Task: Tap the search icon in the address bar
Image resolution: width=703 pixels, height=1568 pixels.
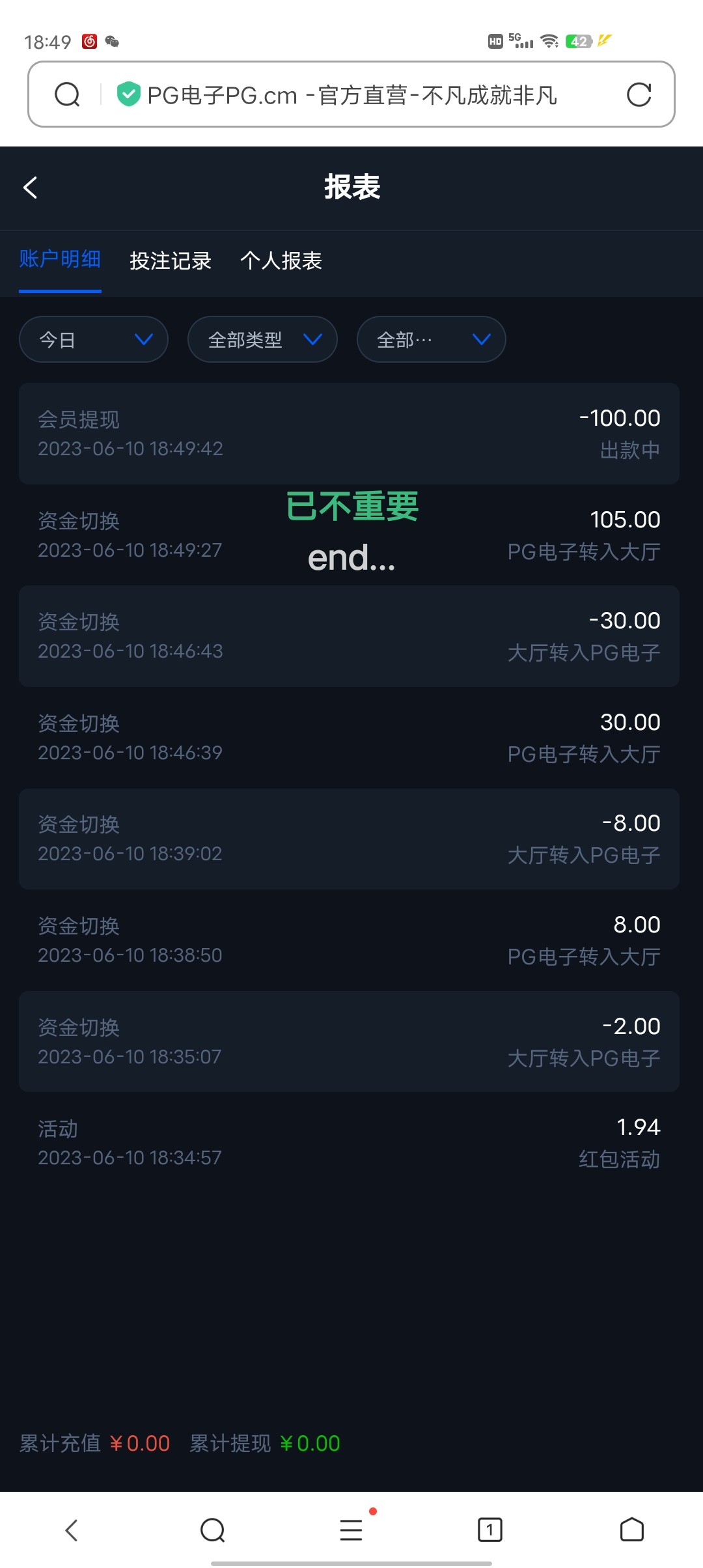Action: coord(67,95)
